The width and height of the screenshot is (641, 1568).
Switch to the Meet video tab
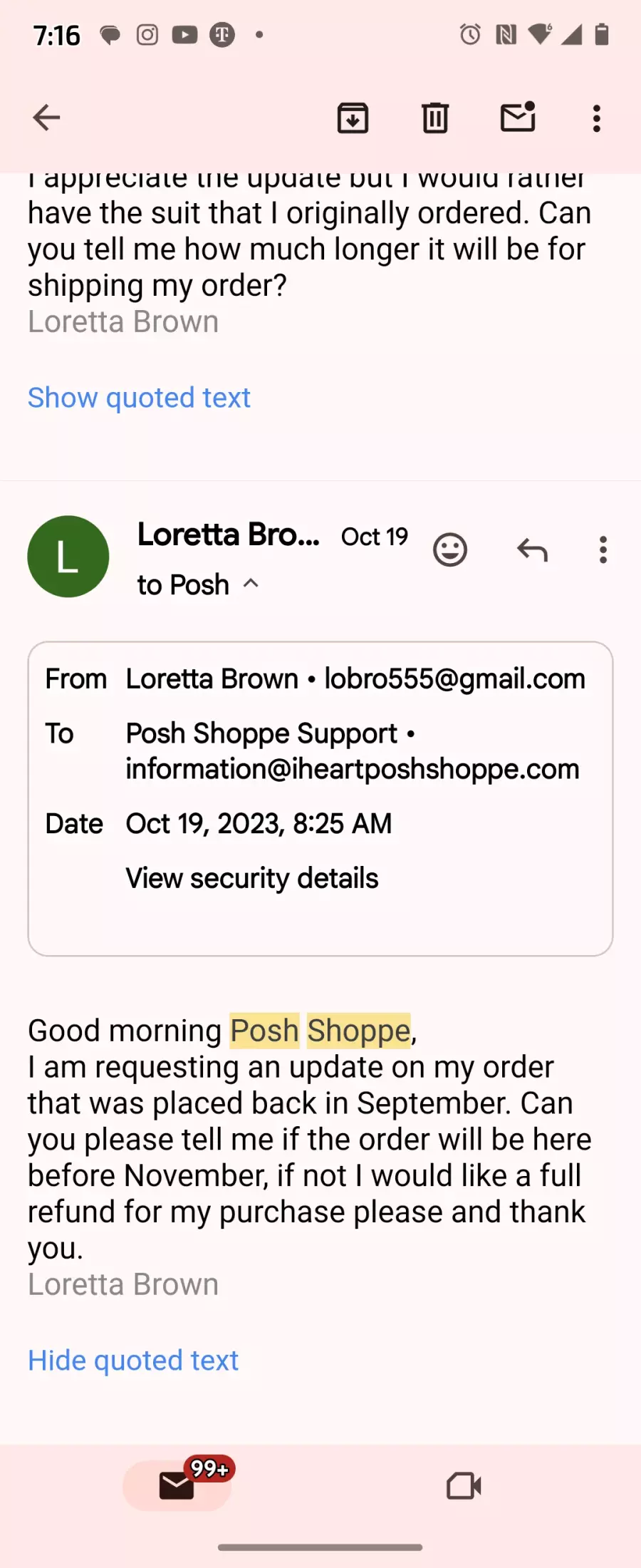click(x=464, y=1486)
